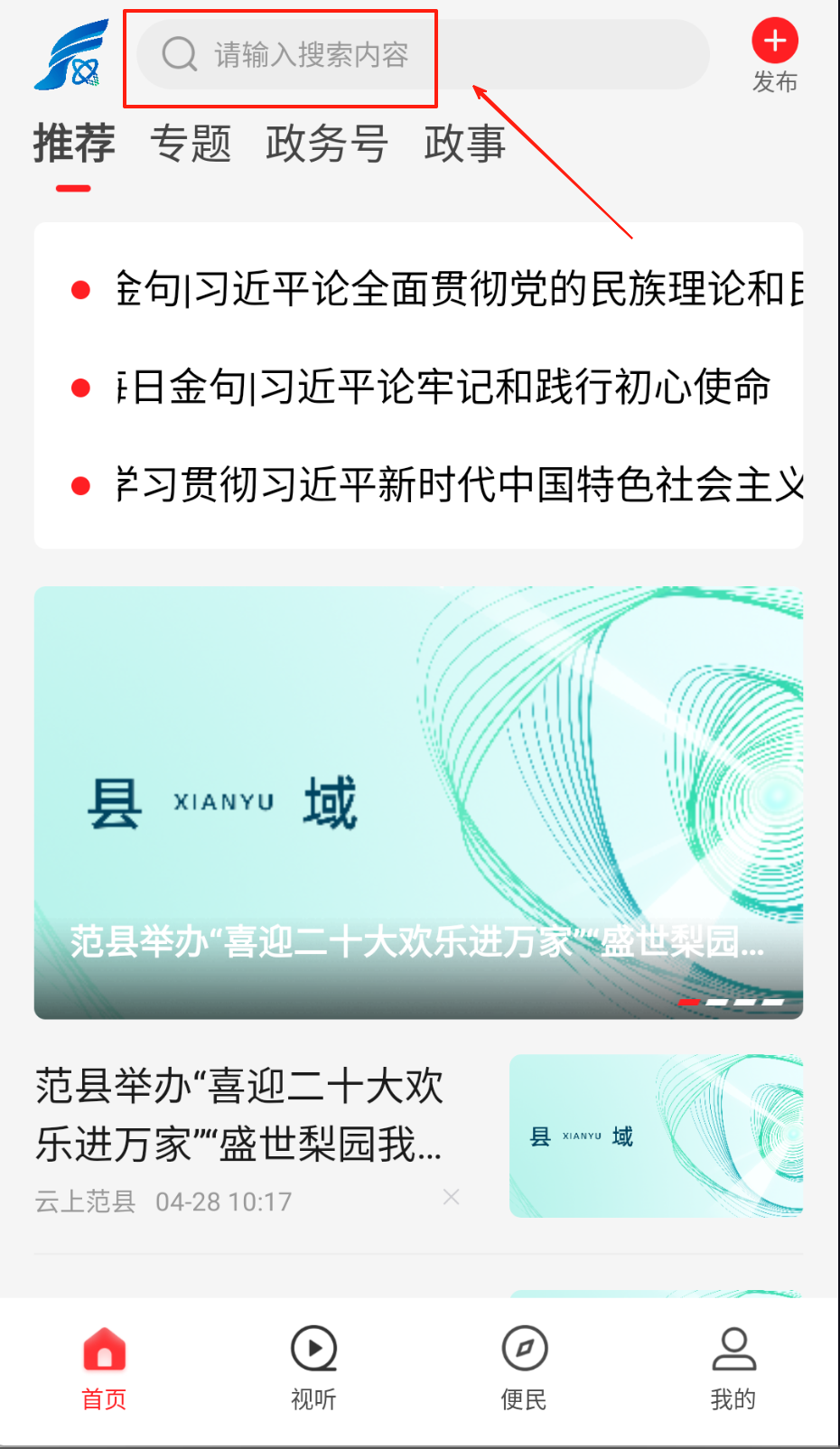Screen dimensions: 840x1449
Task: Open the 县域 carousel banner
Action: [418, 802]
